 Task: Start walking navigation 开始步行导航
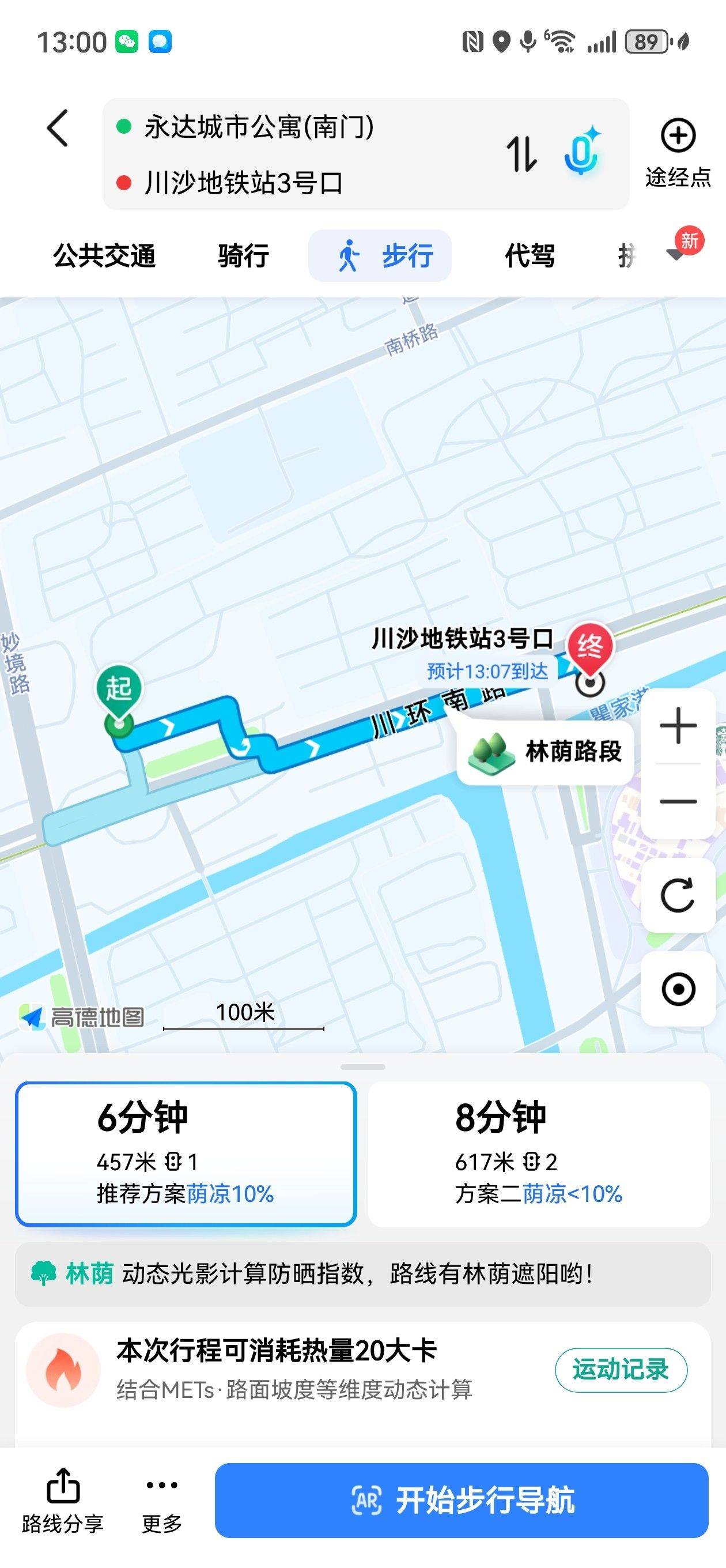point(462,1501)
